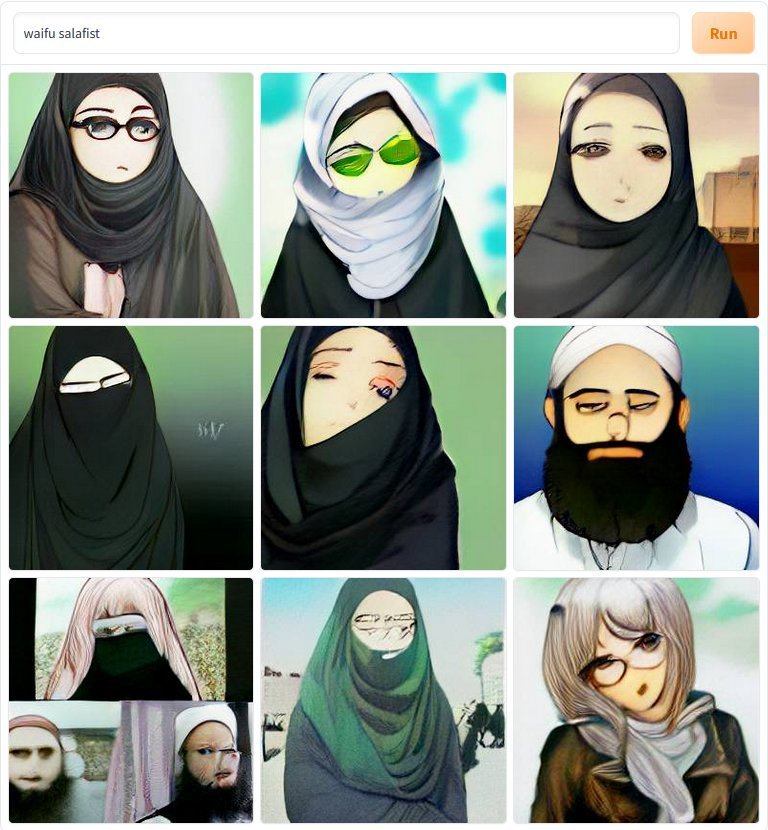The width and height of the screenshot is (768, 830).
Task: Open the grey-haired figure with glasses image
Action: [636, 700]
